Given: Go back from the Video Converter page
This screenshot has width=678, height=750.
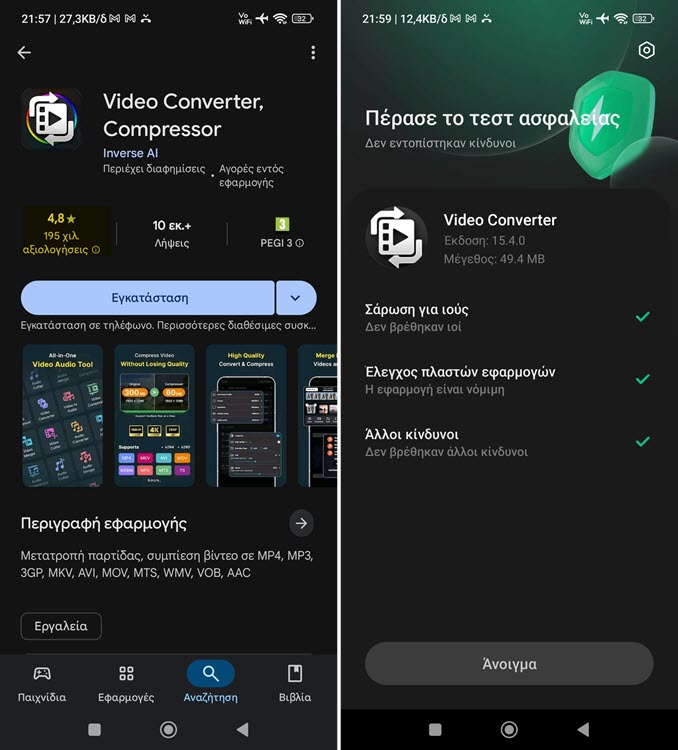Looking at the screenshot, I should pyautogui.click(x=25, y=53).
